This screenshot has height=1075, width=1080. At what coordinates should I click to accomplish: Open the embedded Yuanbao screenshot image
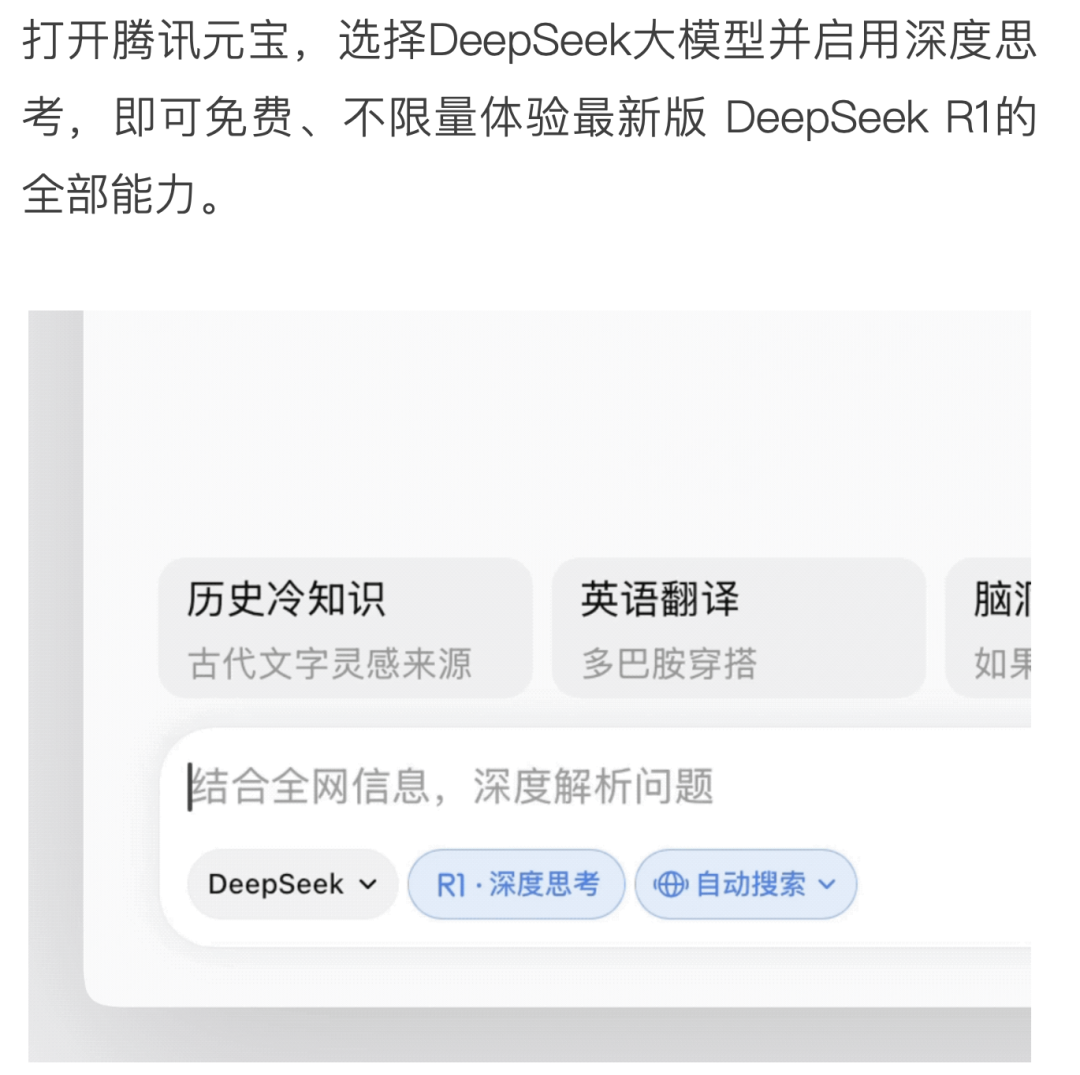pos(530,440)
